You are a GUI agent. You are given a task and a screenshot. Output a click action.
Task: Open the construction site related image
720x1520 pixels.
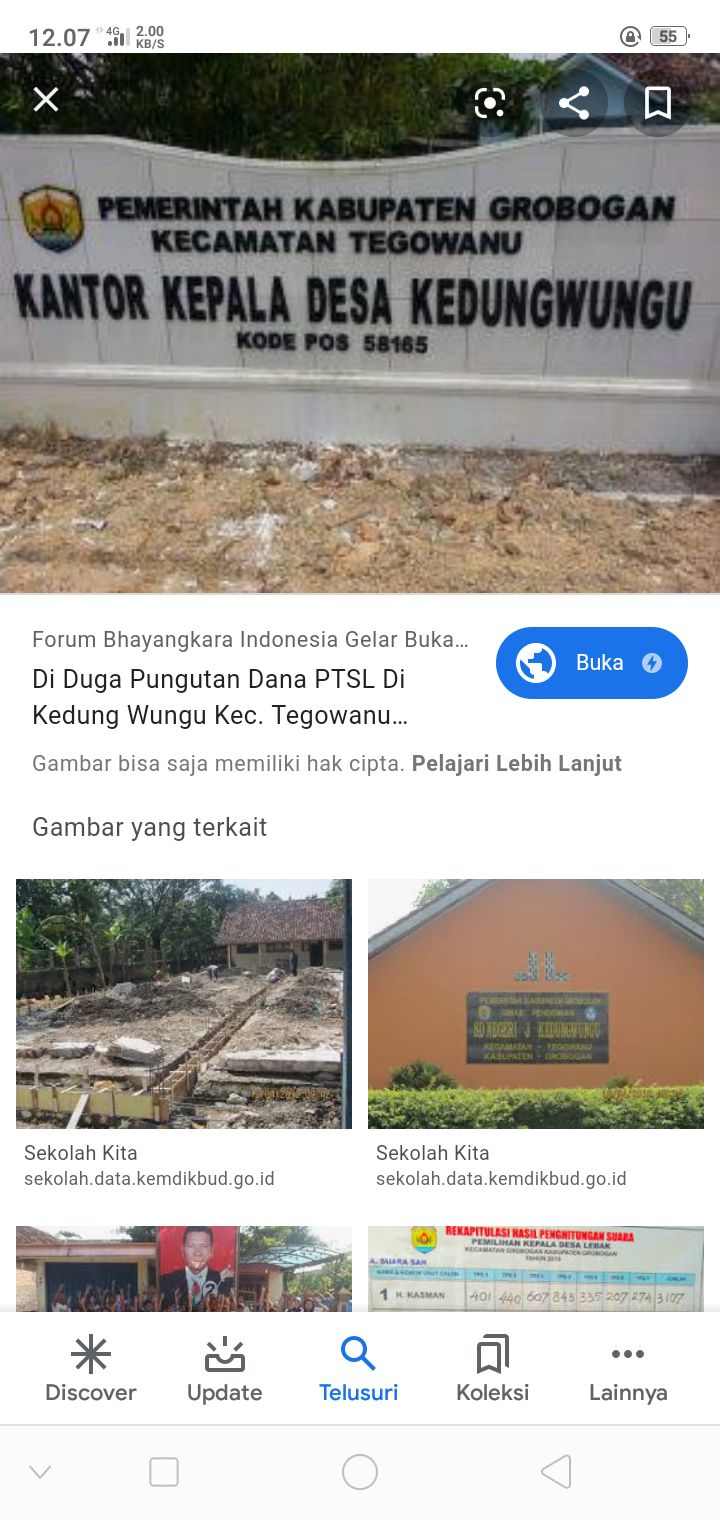[184, 1003]
